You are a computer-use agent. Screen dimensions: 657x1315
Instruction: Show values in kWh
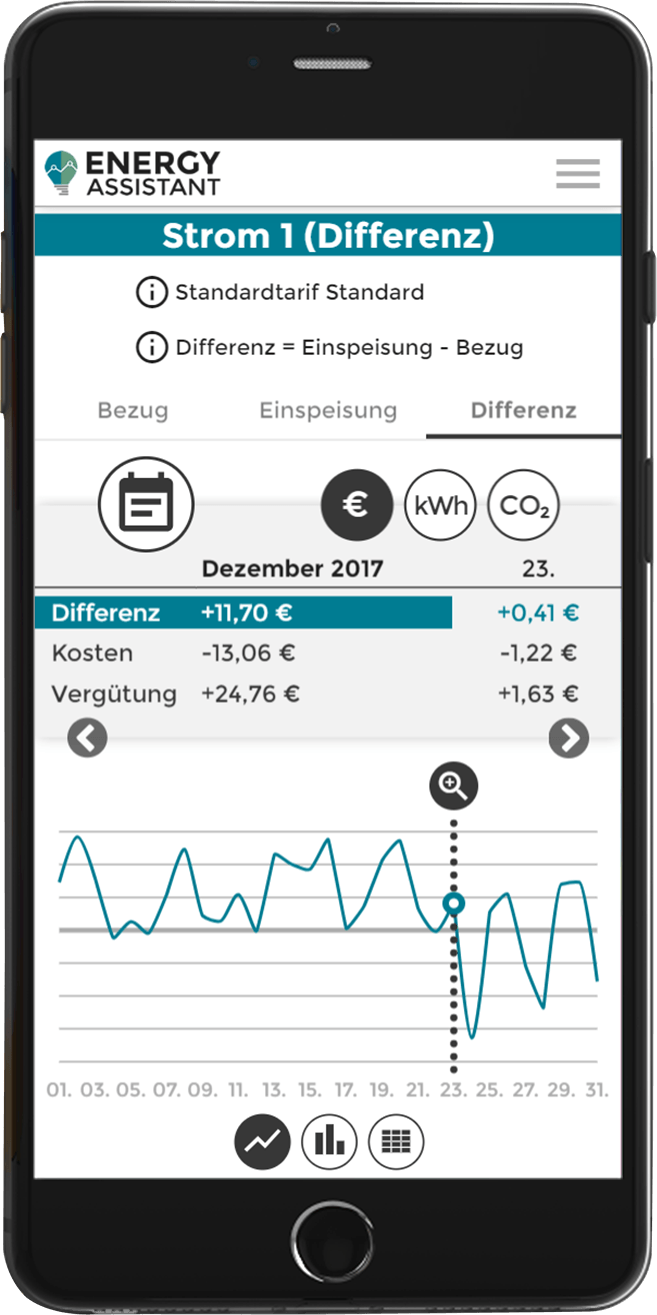point(440,505)
